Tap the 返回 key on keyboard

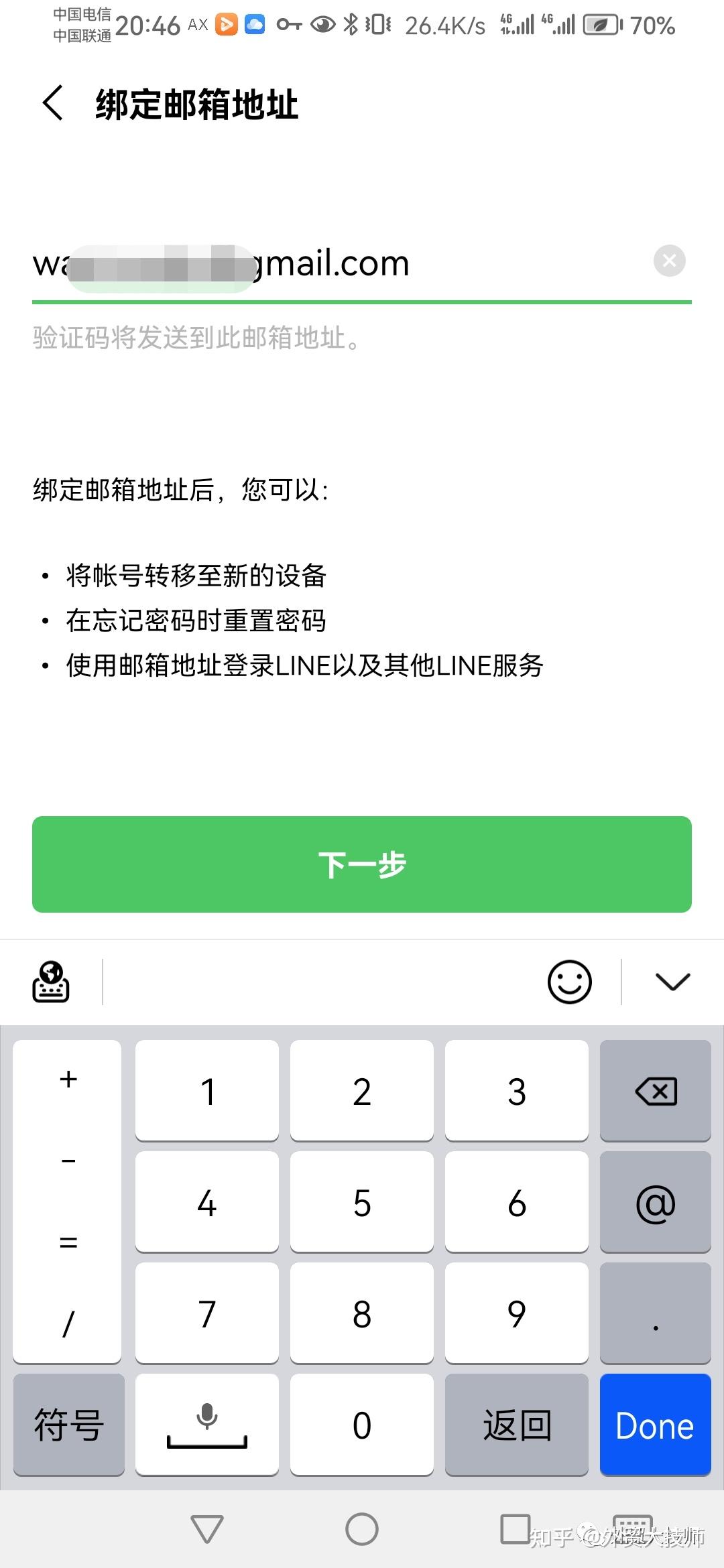516,1425
